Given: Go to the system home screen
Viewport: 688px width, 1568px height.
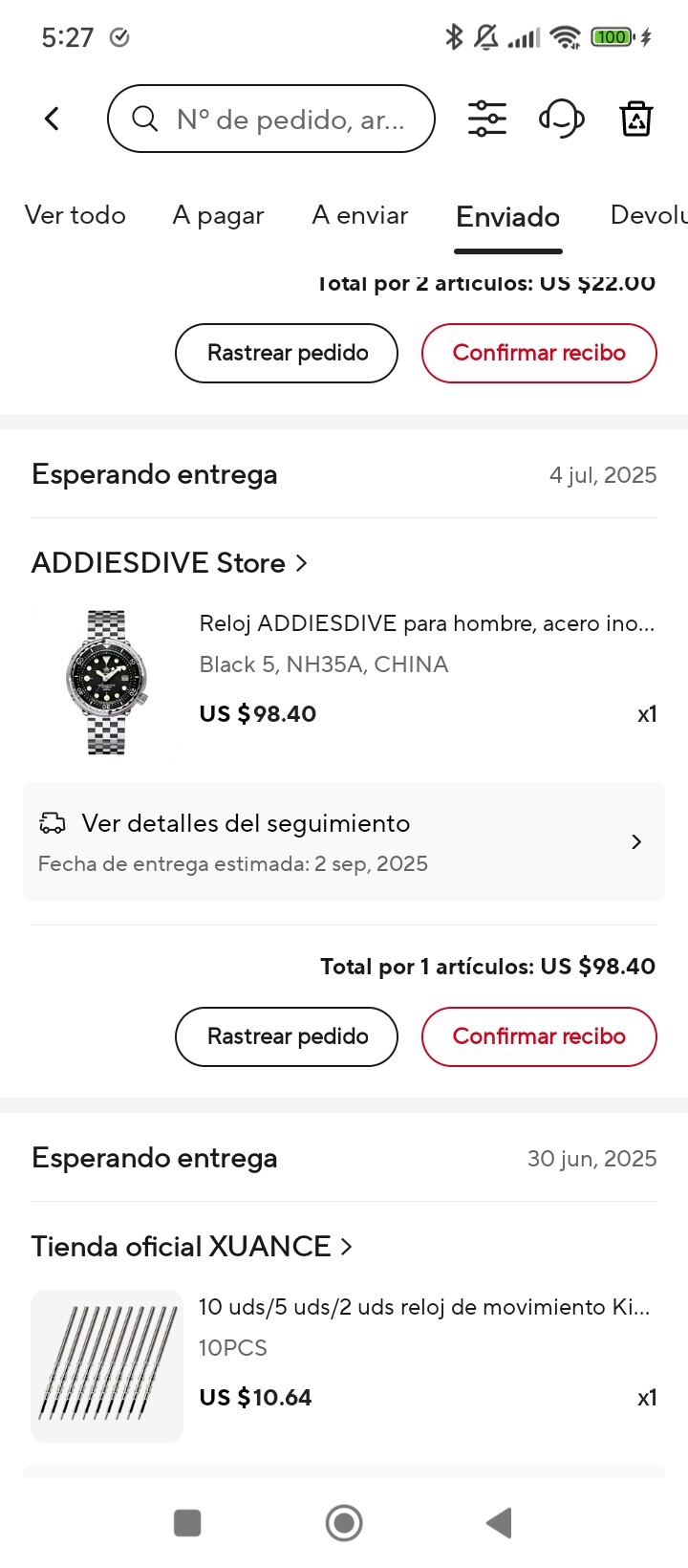Looking at the screenshot, I should tap(344, 1522).
